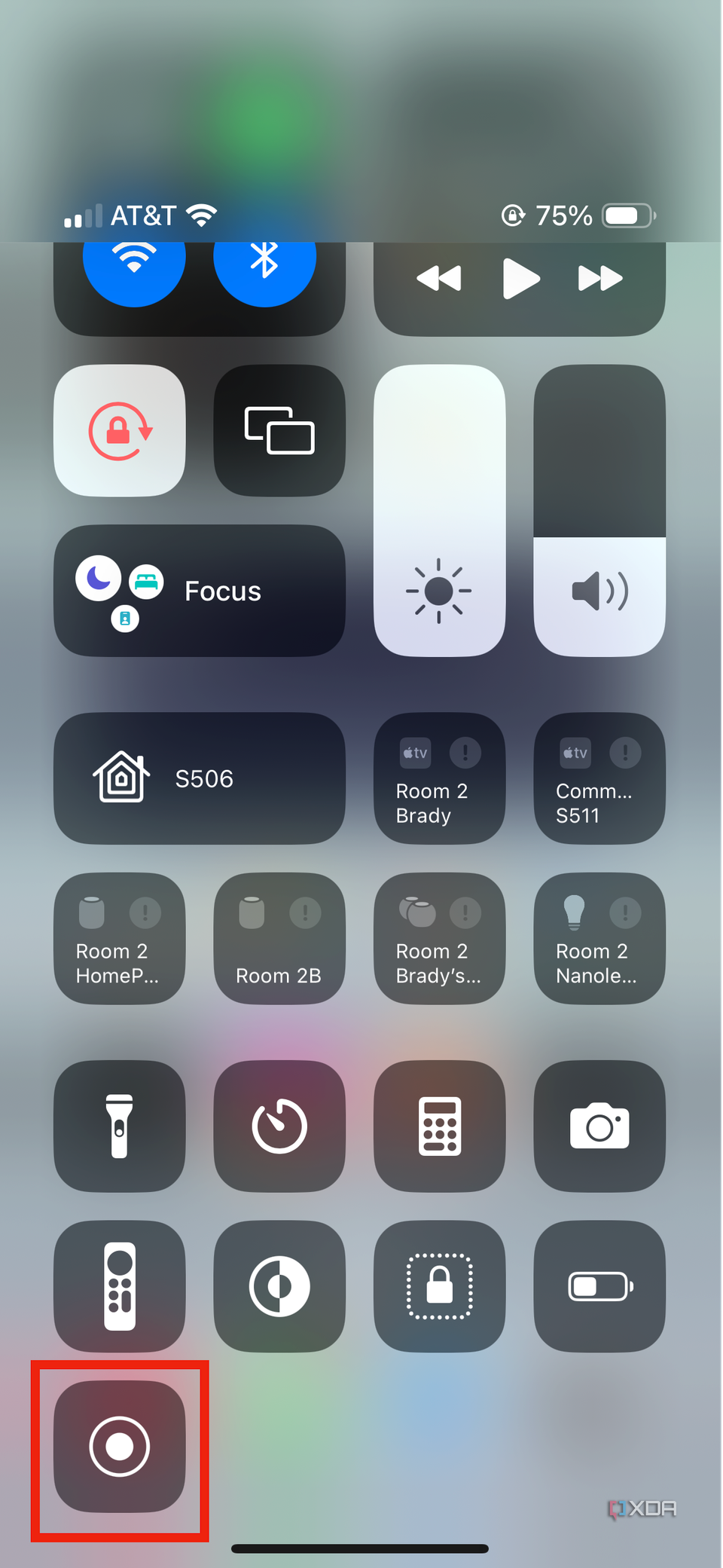Viewport: 723px width, 1568px height.
Task: Toggle orientation lock
Action: click(119, 430)
